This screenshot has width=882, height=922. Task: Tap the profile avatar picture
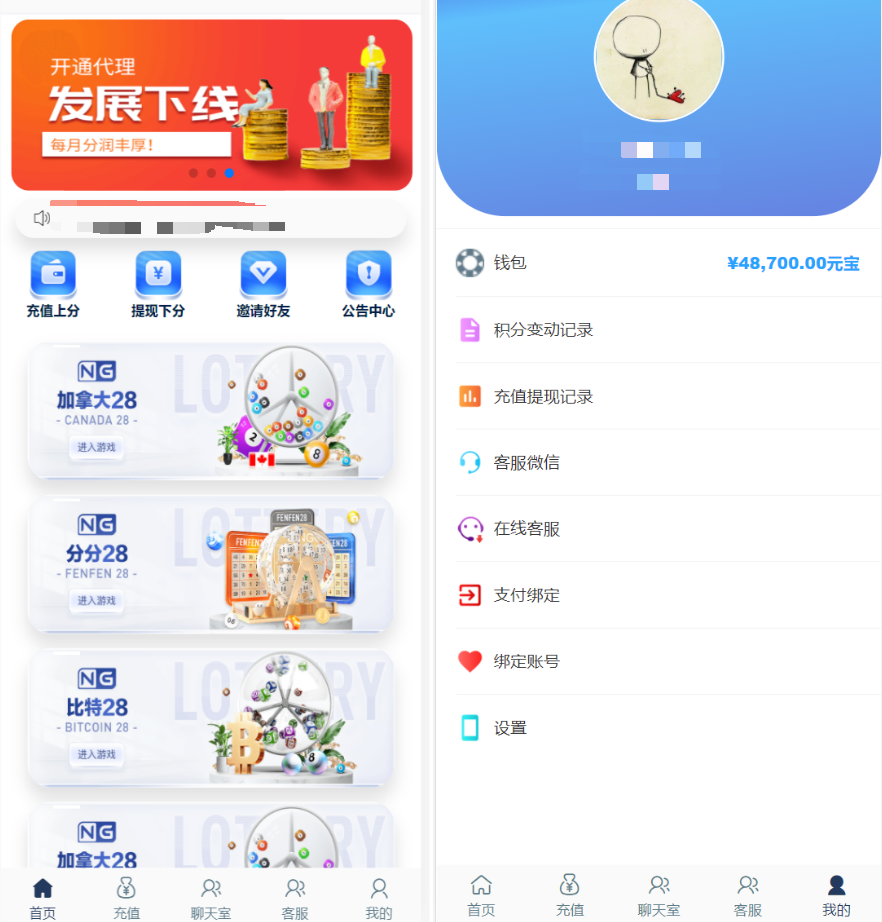[x=658, y=58]
